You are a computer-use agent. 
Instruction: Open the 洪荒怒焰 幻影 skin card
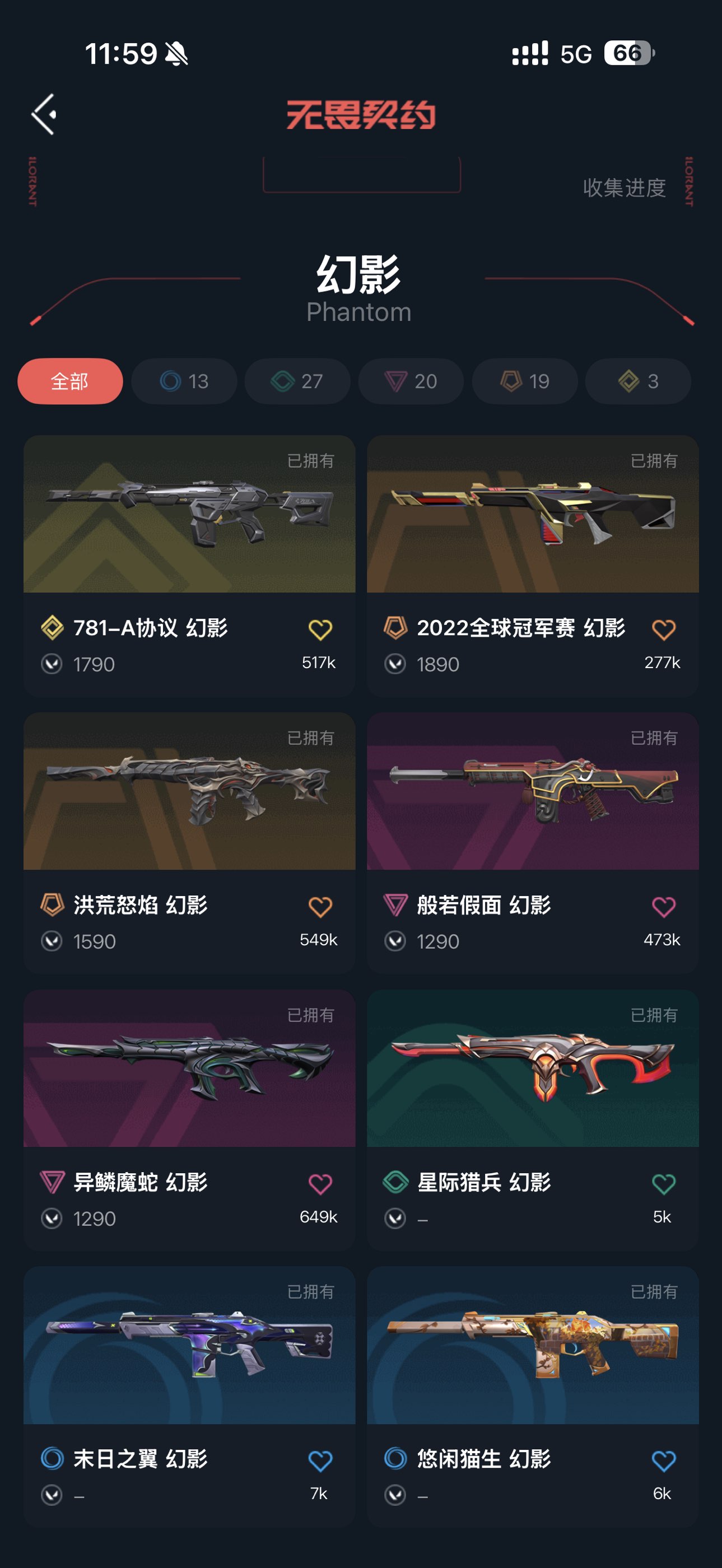click(x=189, y=791)
